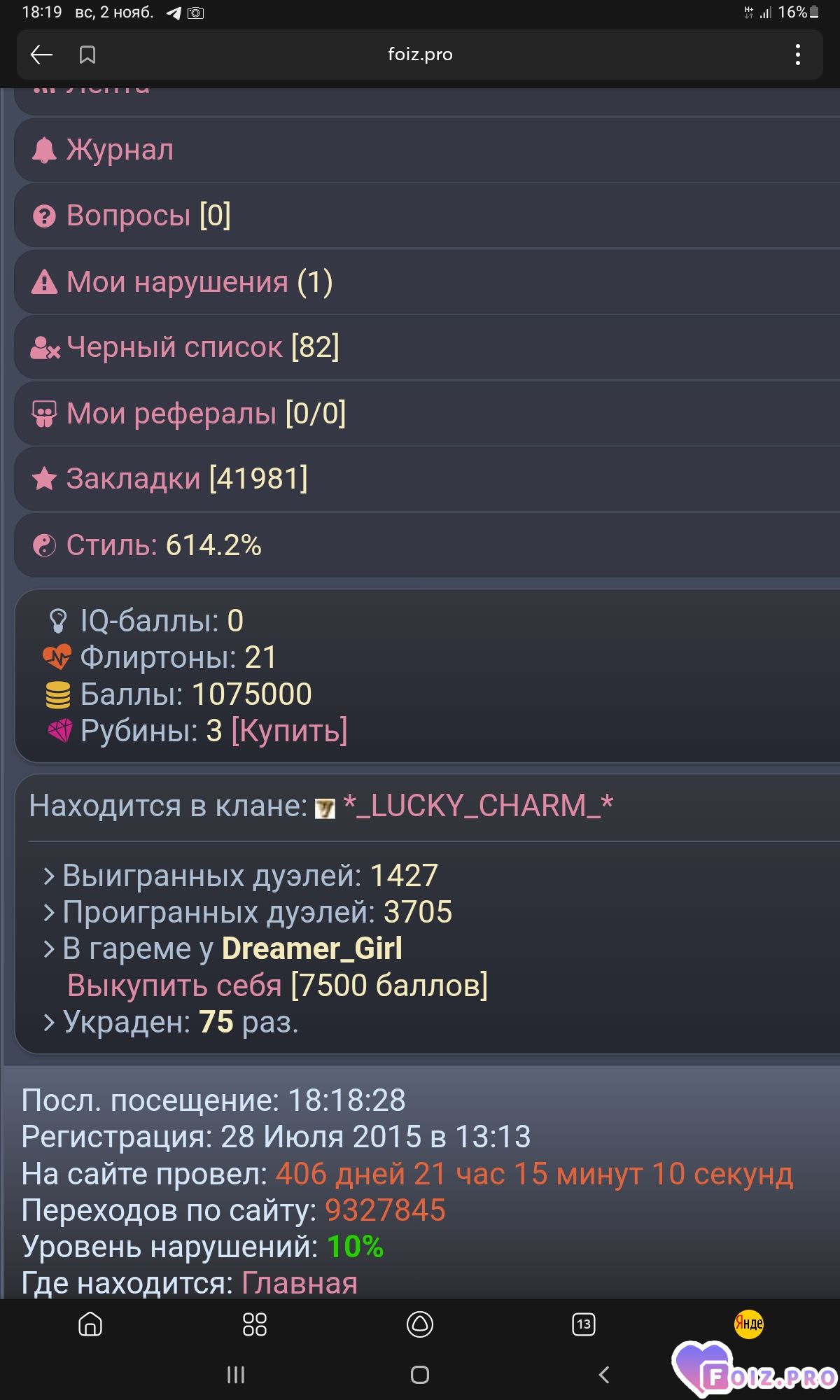Tap the [Купить] rubies link

click(289, 731)
